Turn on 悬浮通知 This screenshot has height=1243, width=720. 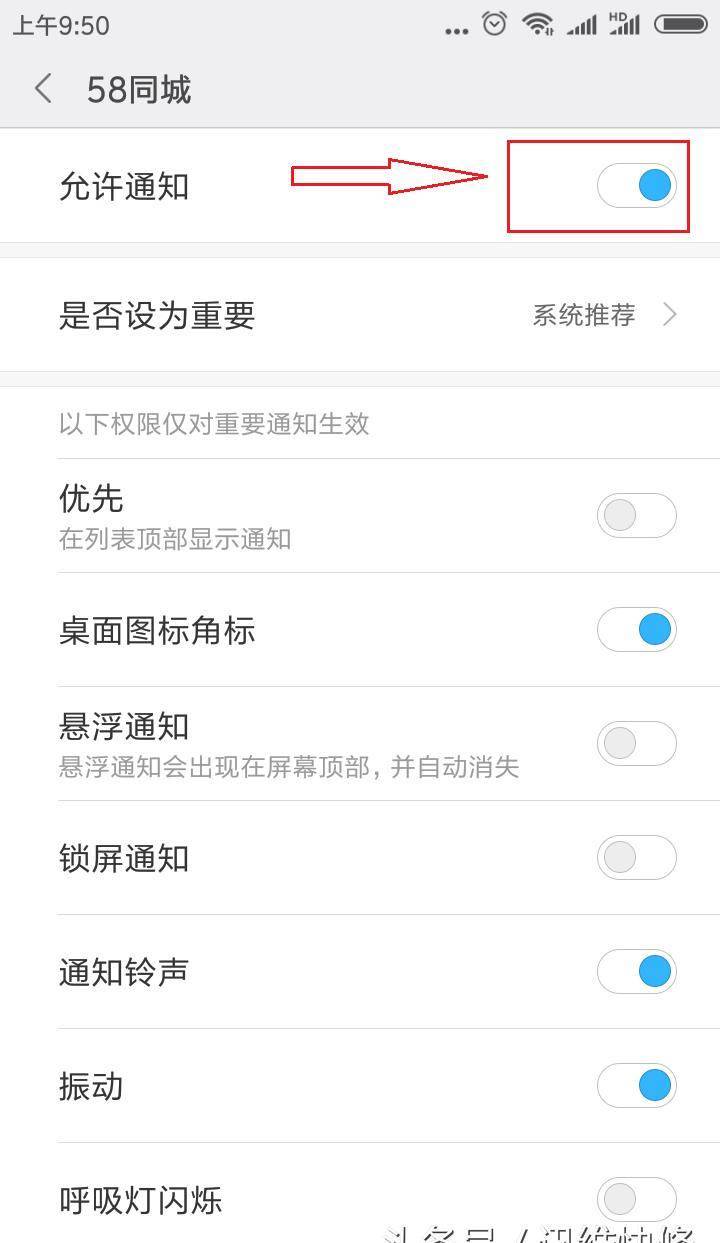click(x=637, y=744)
